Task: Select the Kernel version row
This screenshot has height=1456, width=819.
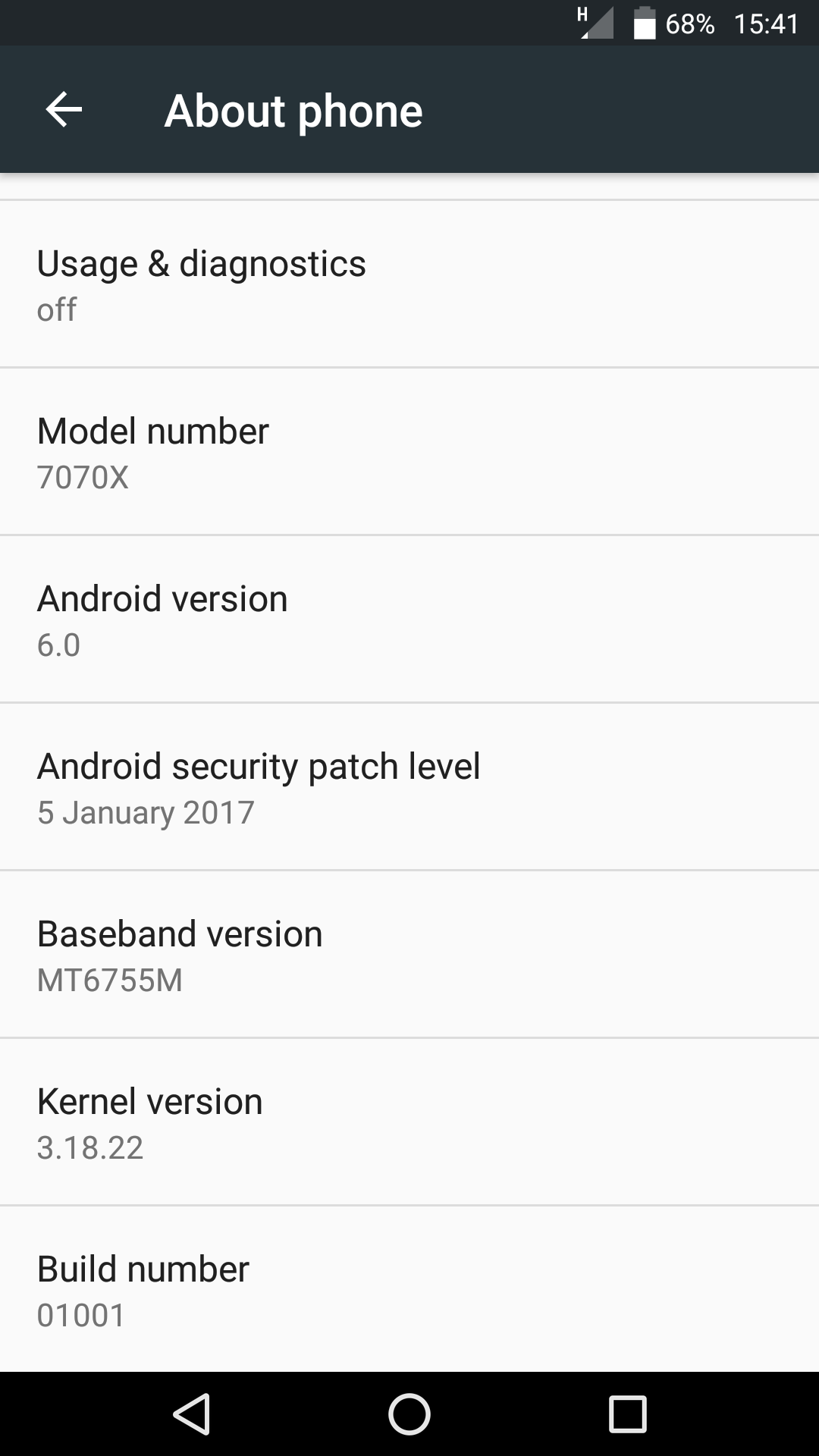Action: 409,1122
